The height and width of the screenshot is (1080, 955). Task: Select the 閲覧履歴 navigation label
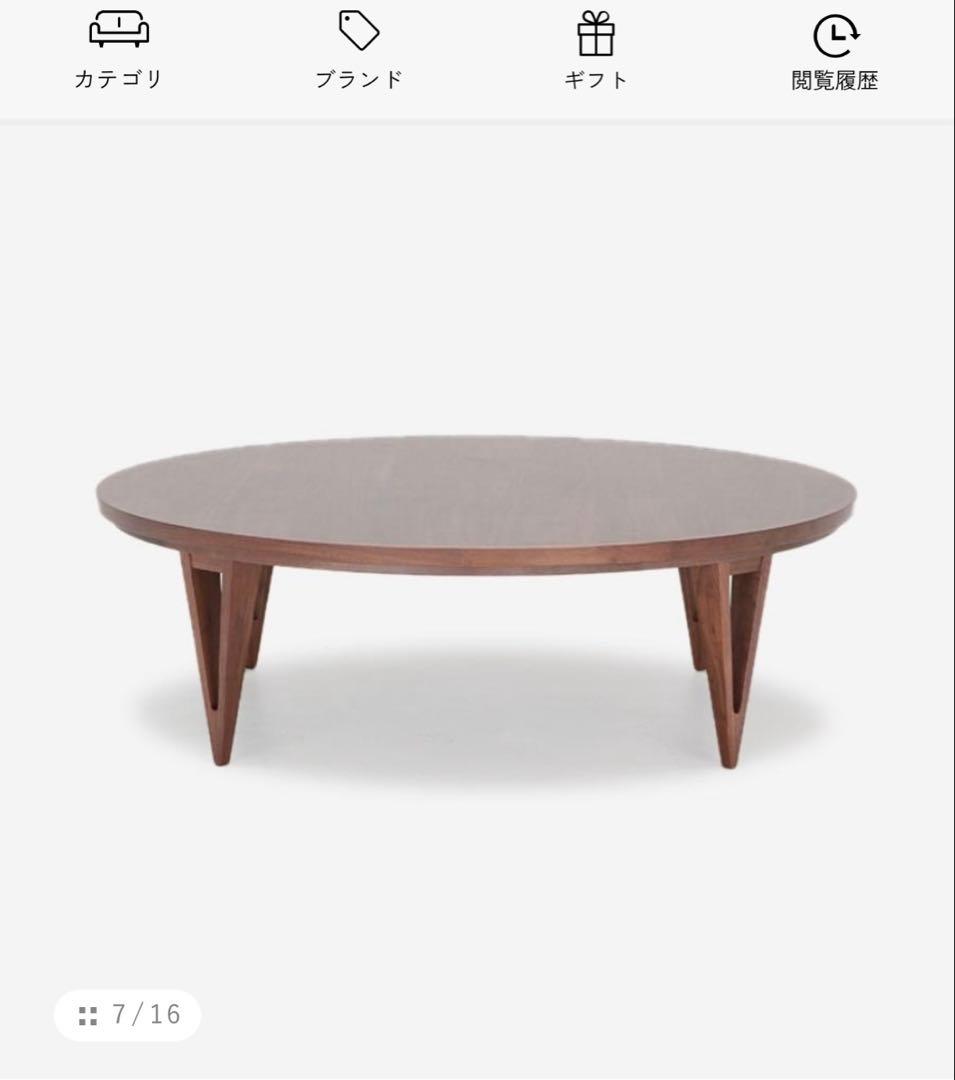tap(835, 77)
